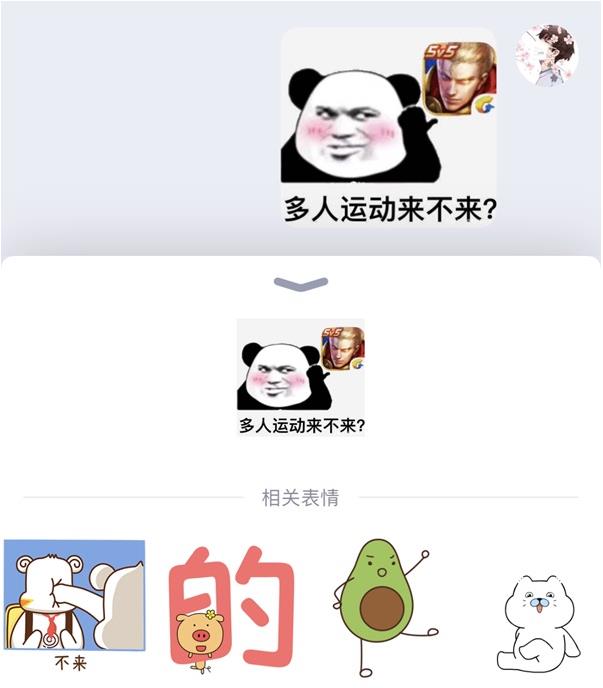The width and height of the screenshot is (603, 688).
Task: Open the sender's profile avatar
Action: [547, 54]
